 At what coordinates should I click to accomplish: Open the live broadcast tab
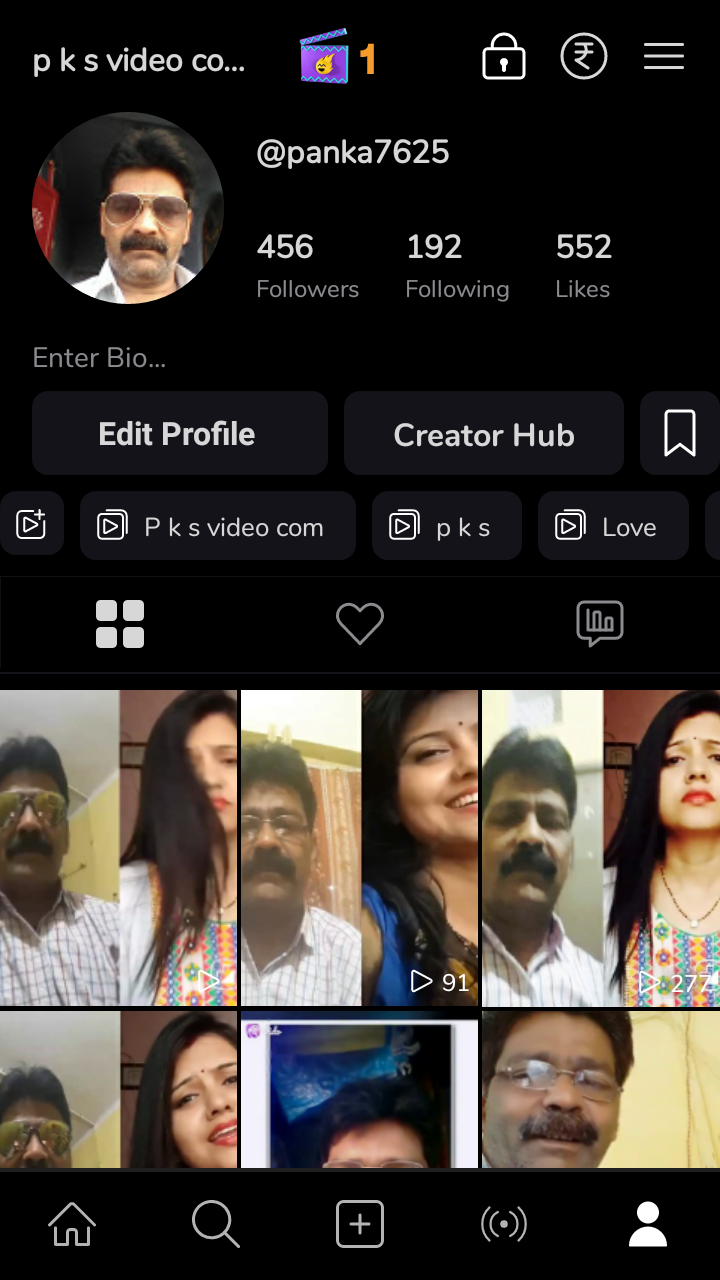(503, 1224)
